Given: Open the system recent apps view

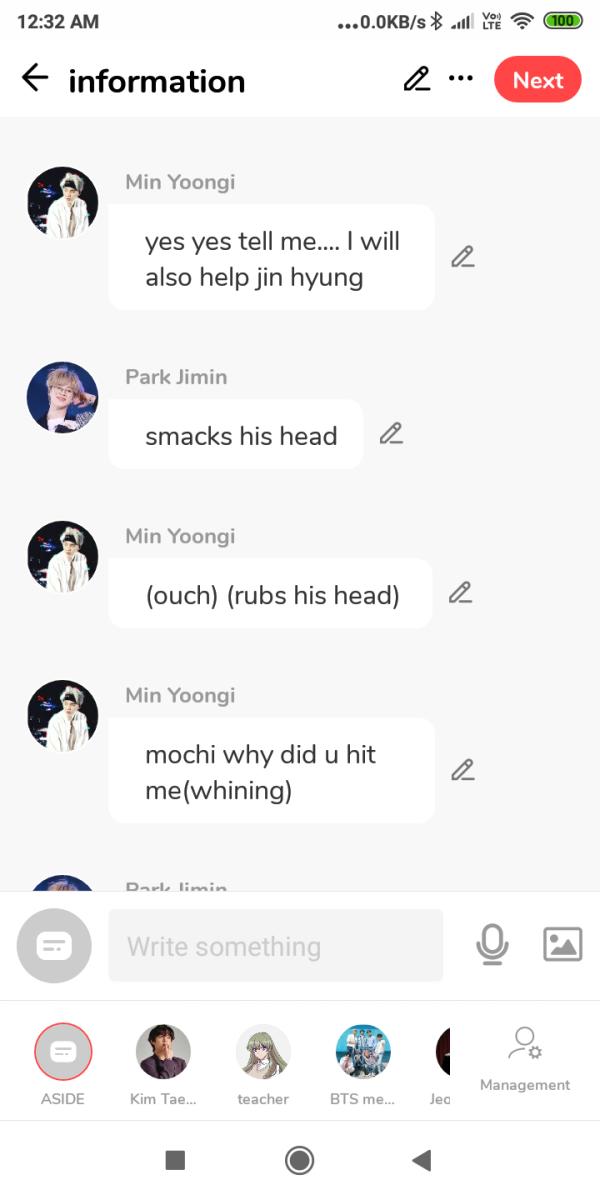Looking at the screenshot, I should pos(175,1160).
